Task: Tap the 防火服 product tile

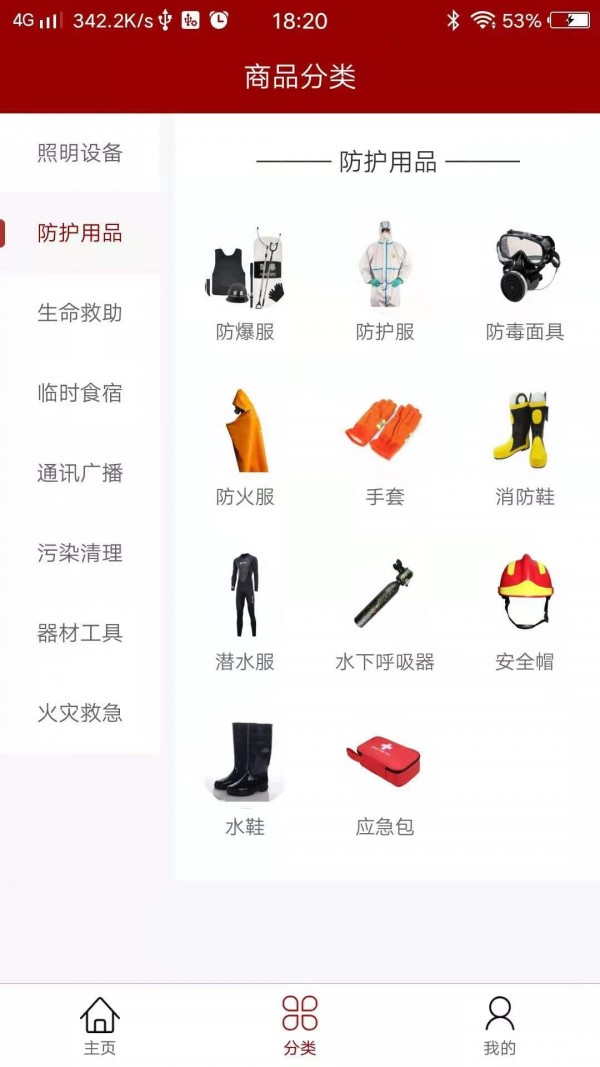Action: click(x=245, y=446)
